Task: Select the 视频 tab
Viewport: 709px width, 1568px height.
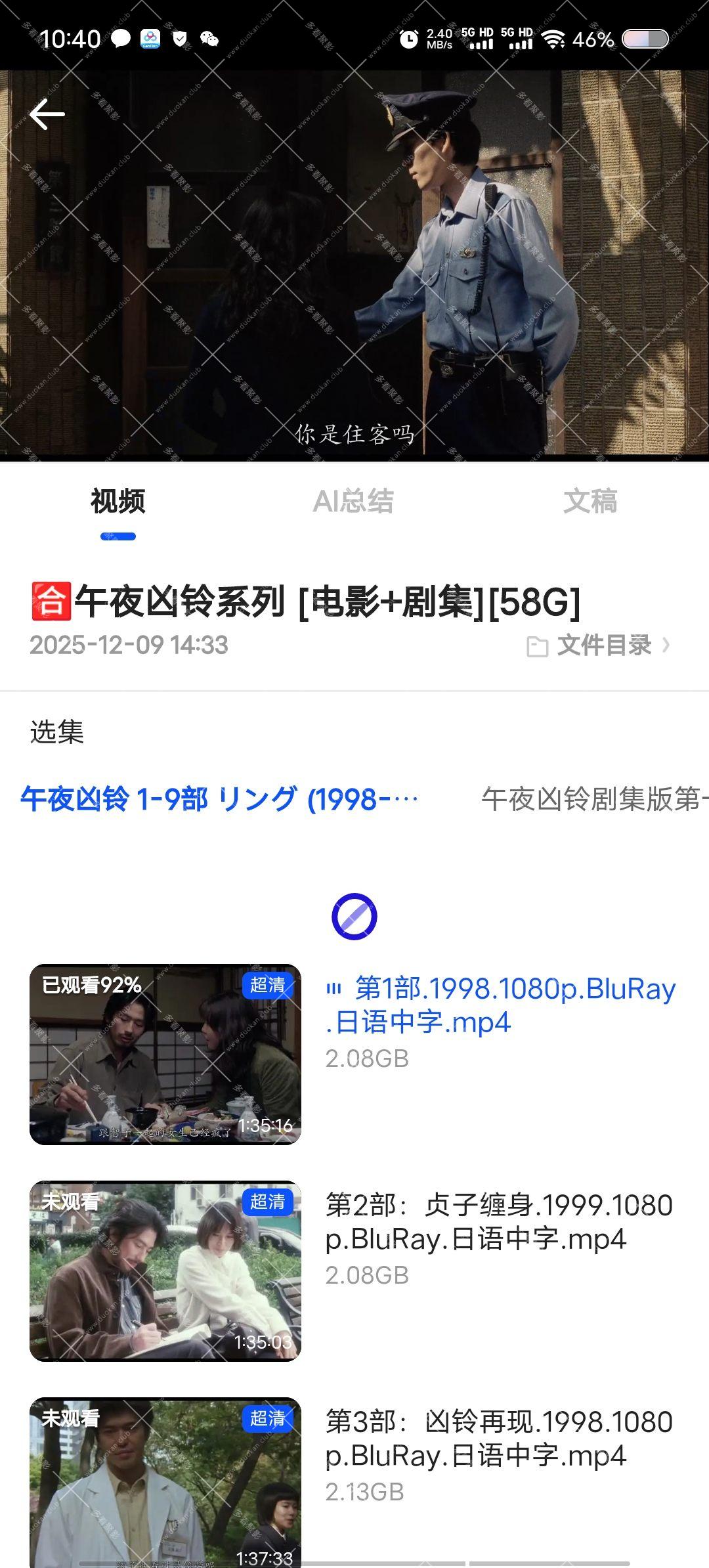Action: click(x=118, y=502)
